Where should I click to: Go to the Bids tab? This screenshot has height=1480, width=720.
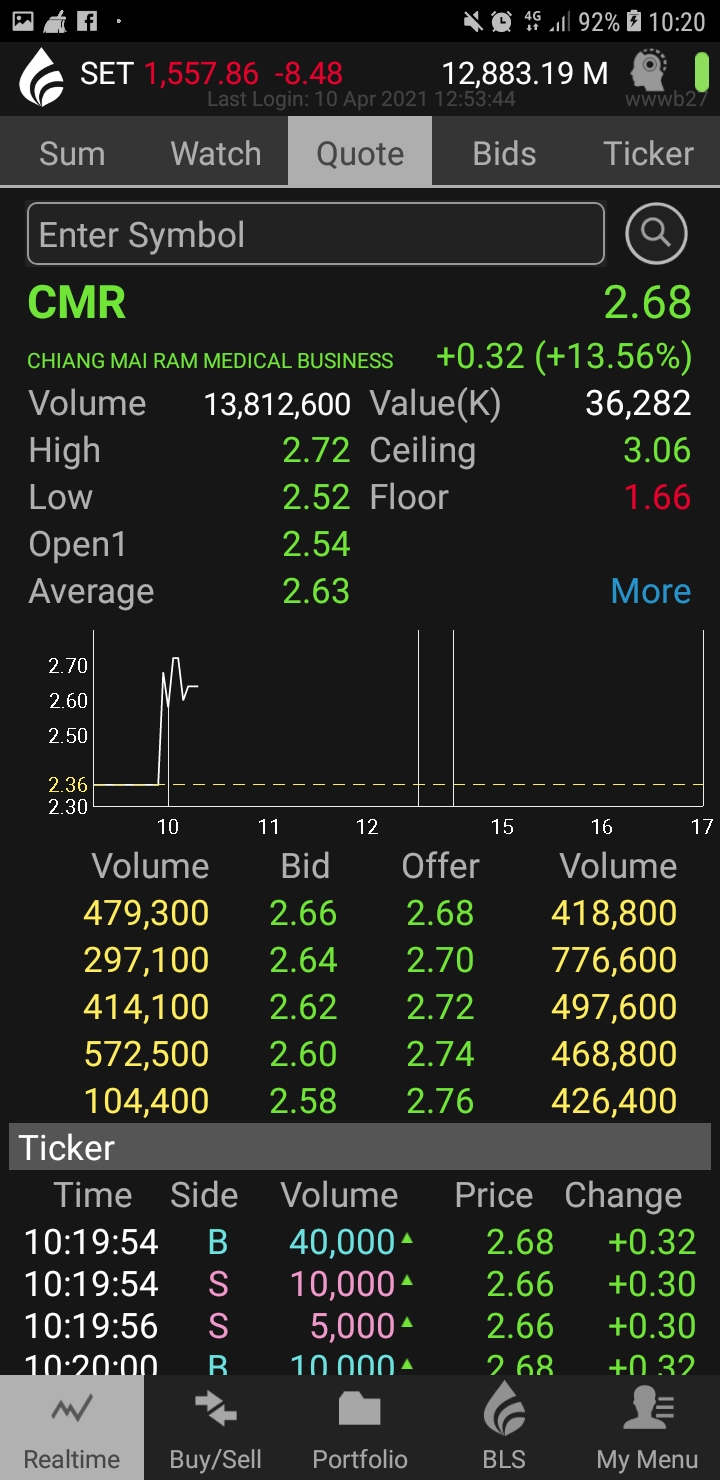[504, 153]
